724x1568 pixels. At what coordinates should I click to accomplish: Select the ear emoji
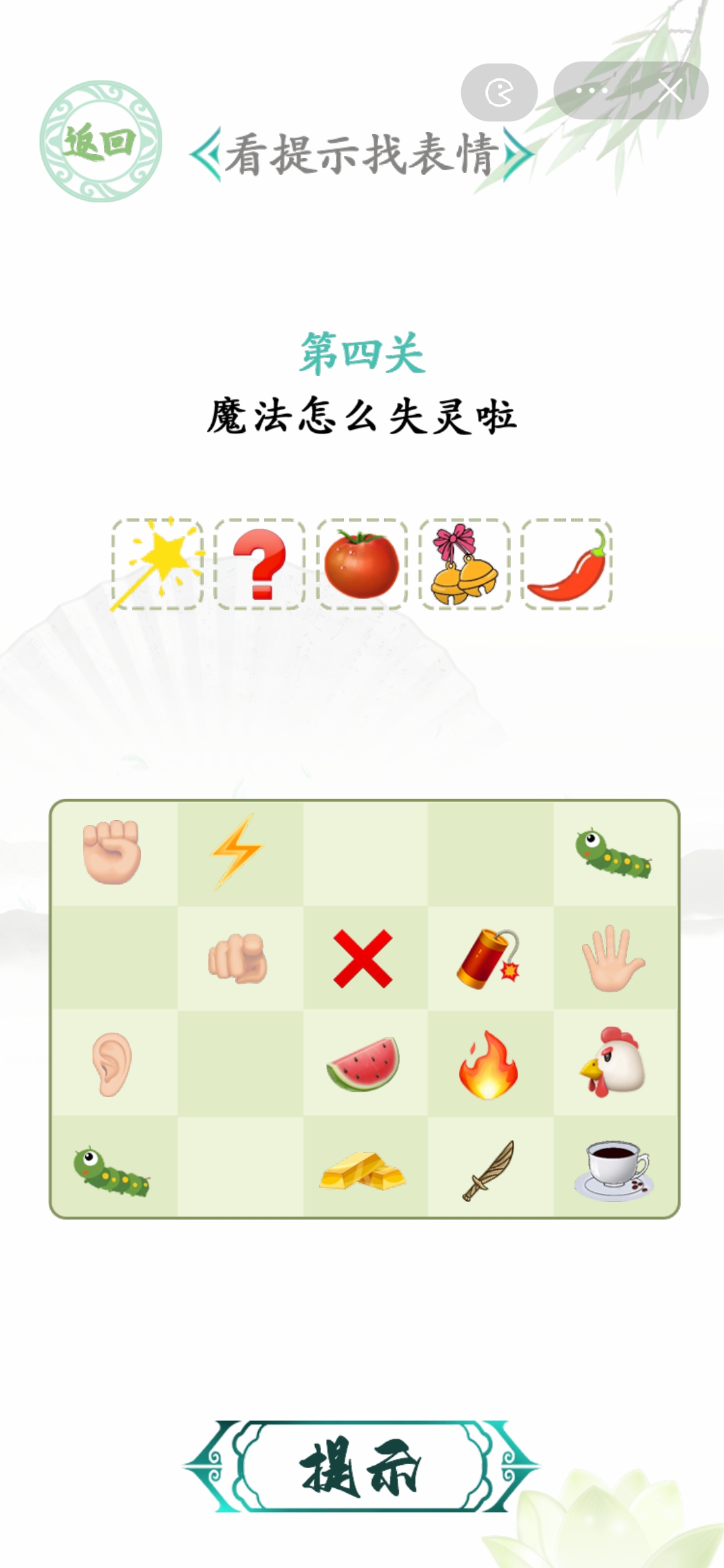pyautogui.click(x=112, y=1063)
